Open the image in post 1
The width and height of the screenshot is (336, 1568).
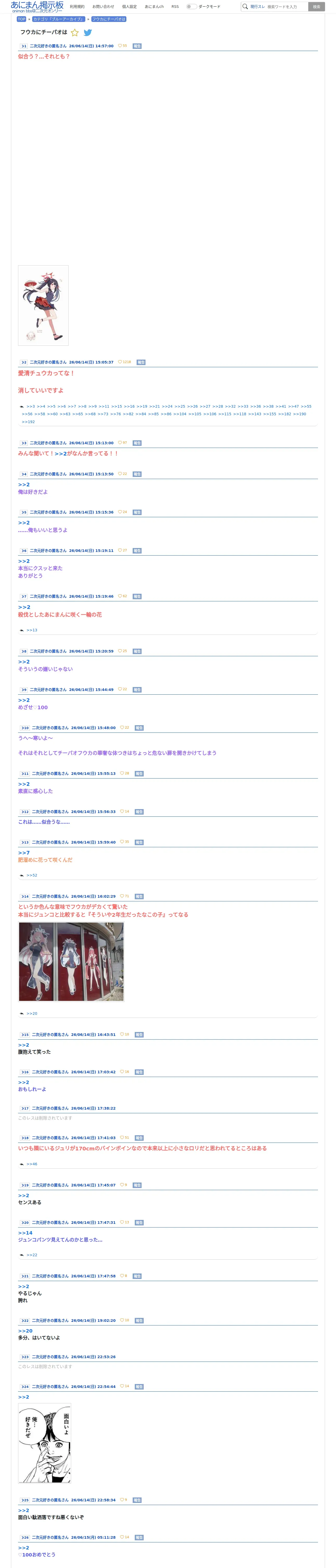pos(43,305)
